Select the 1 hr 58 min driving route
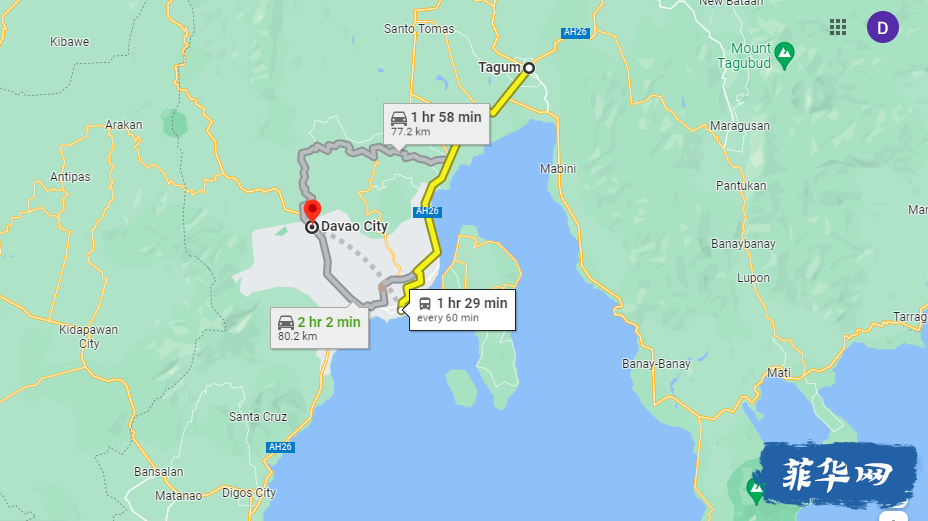The height and width of the screenshot is (521, 928). click(x=436, y=123)
